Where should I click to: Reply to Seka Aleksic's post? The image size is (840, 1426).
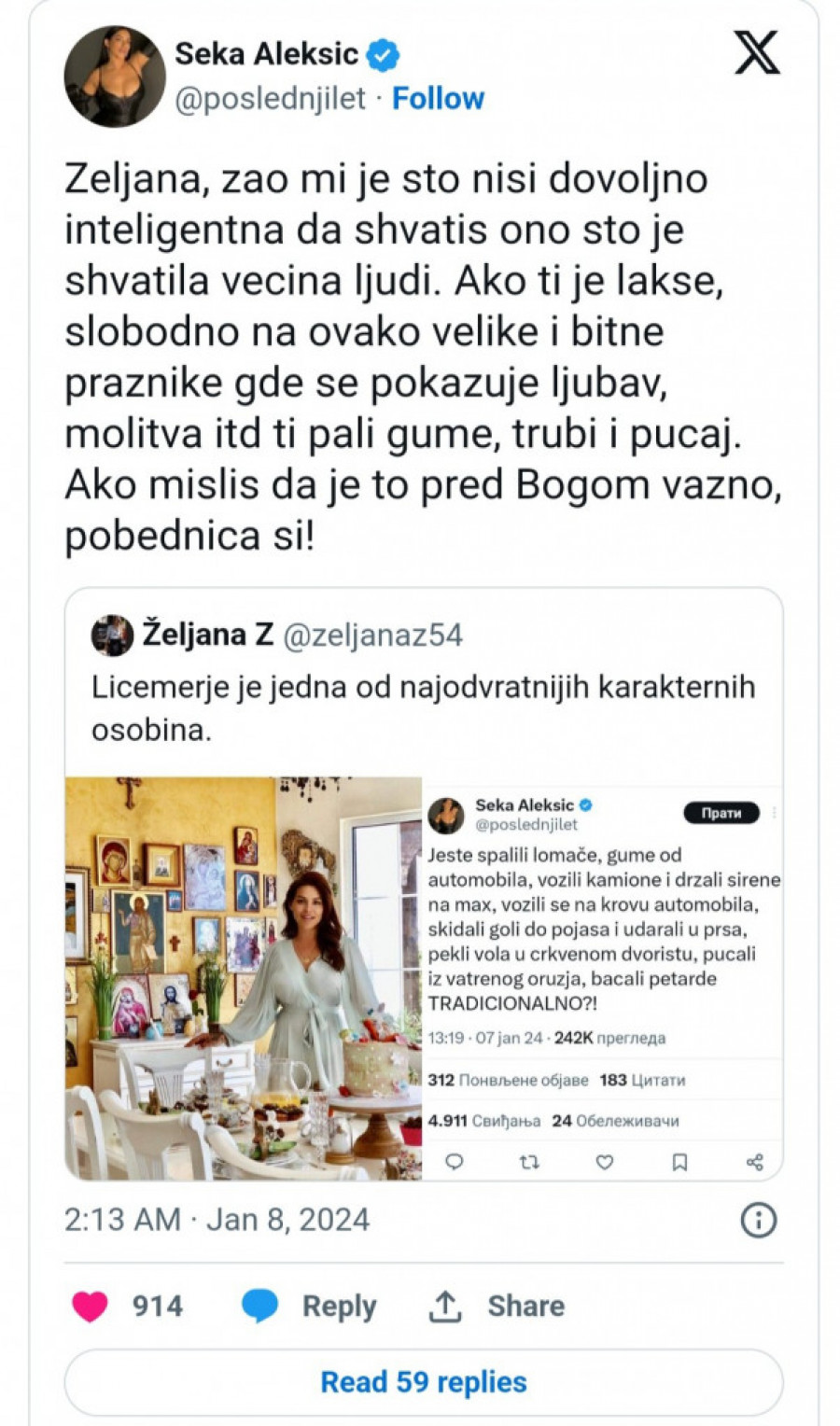point(310,1306)
